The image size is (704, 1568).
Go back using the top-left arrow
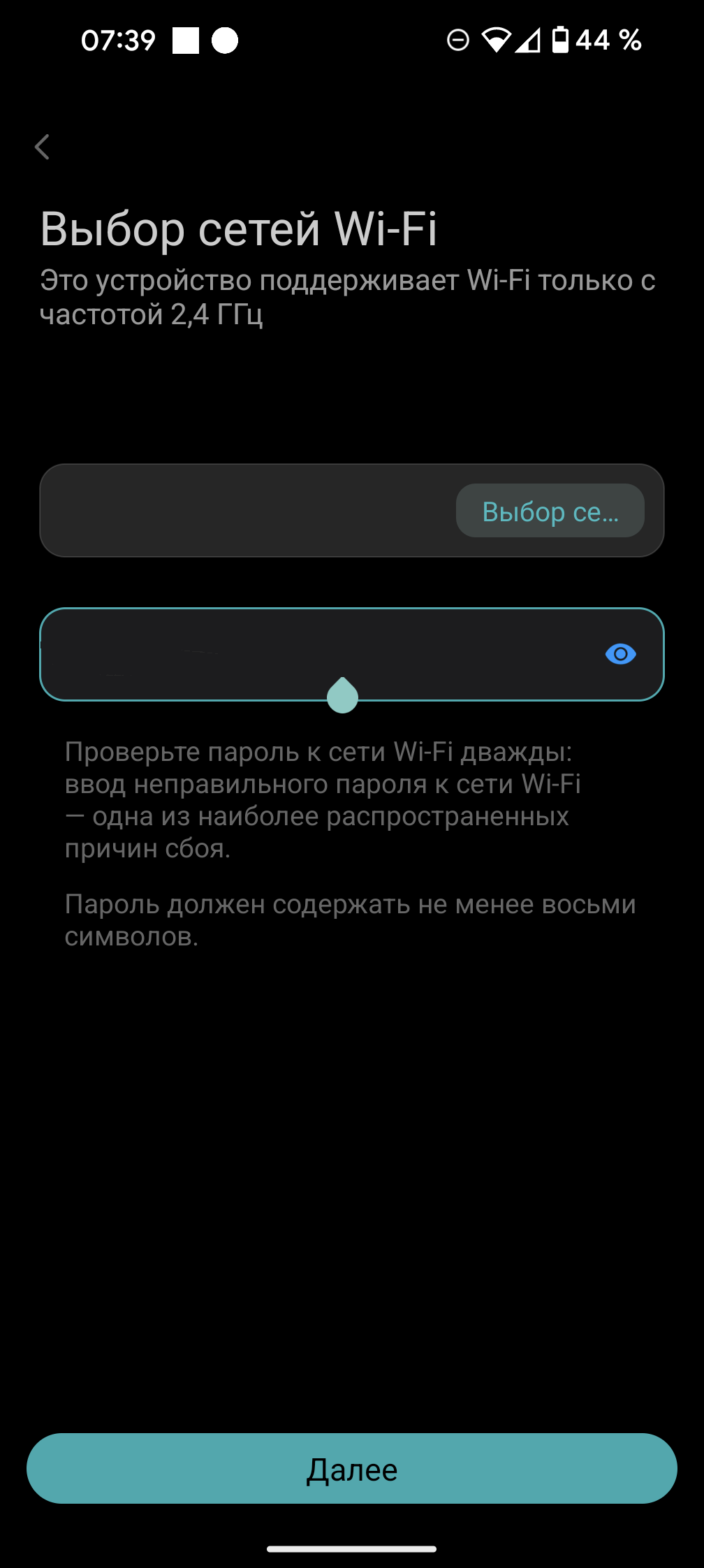[x=43, y=147]
